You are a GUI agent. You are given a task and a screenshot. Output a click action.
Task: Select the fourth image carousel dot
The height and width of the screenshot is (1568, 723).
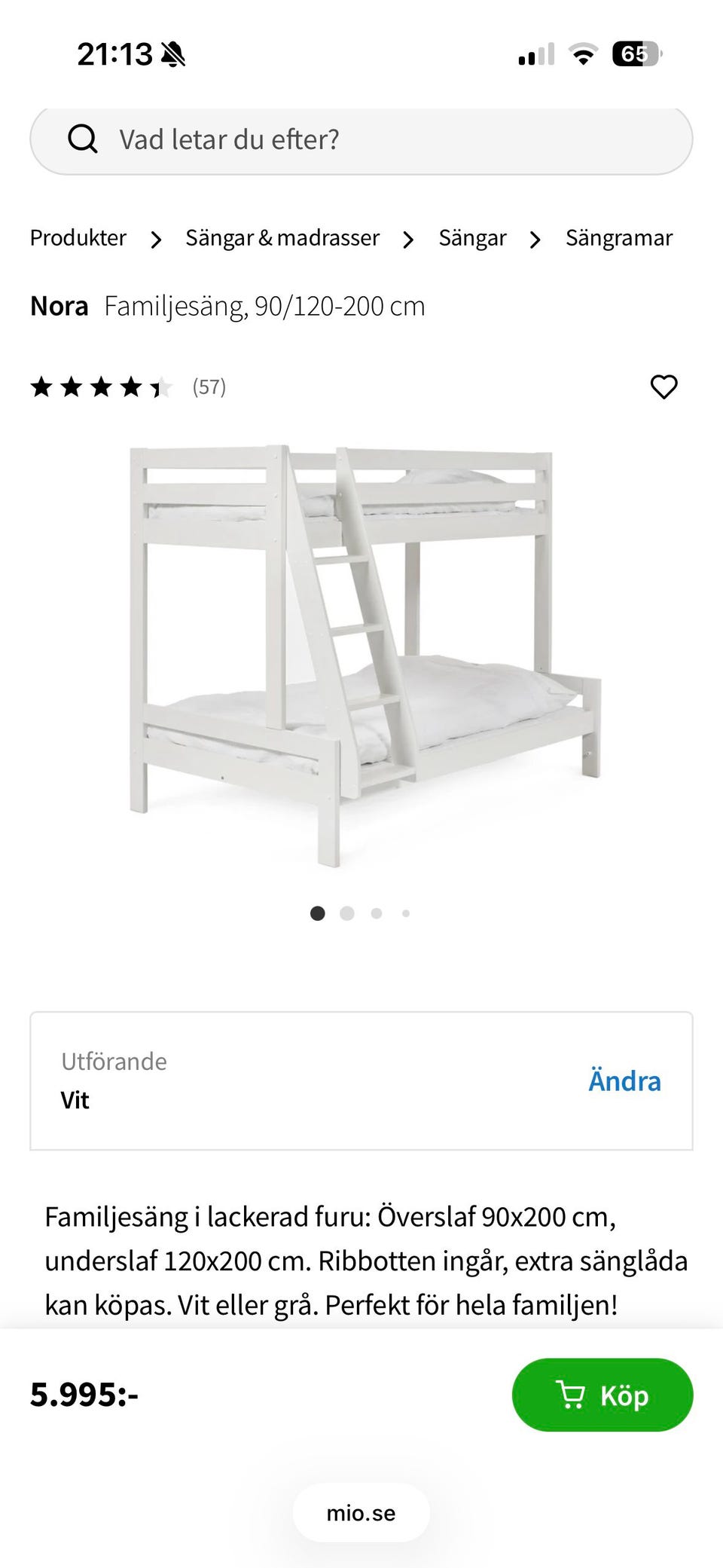[405, 914]
